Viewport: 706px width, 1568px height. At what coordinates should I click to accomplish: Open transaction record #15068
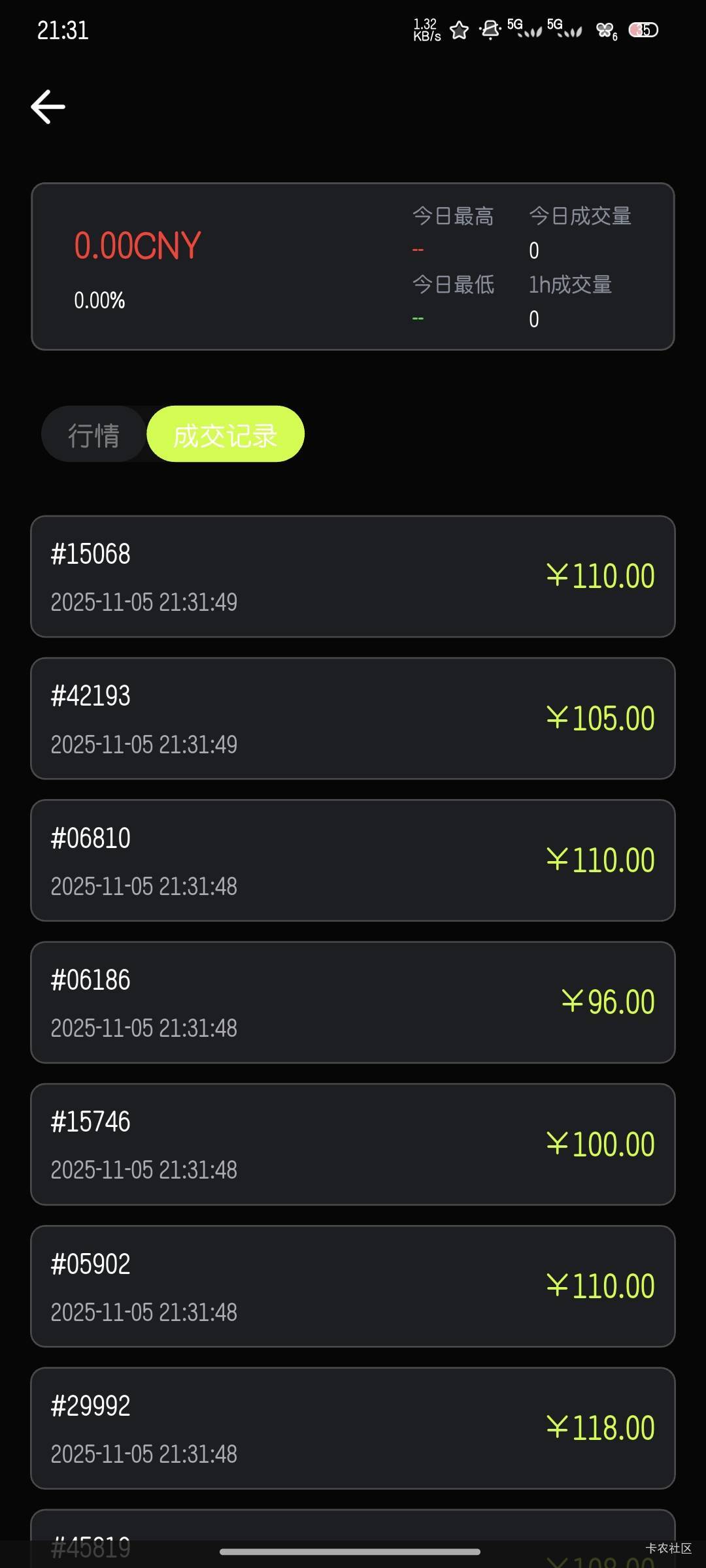pos(353,576)
